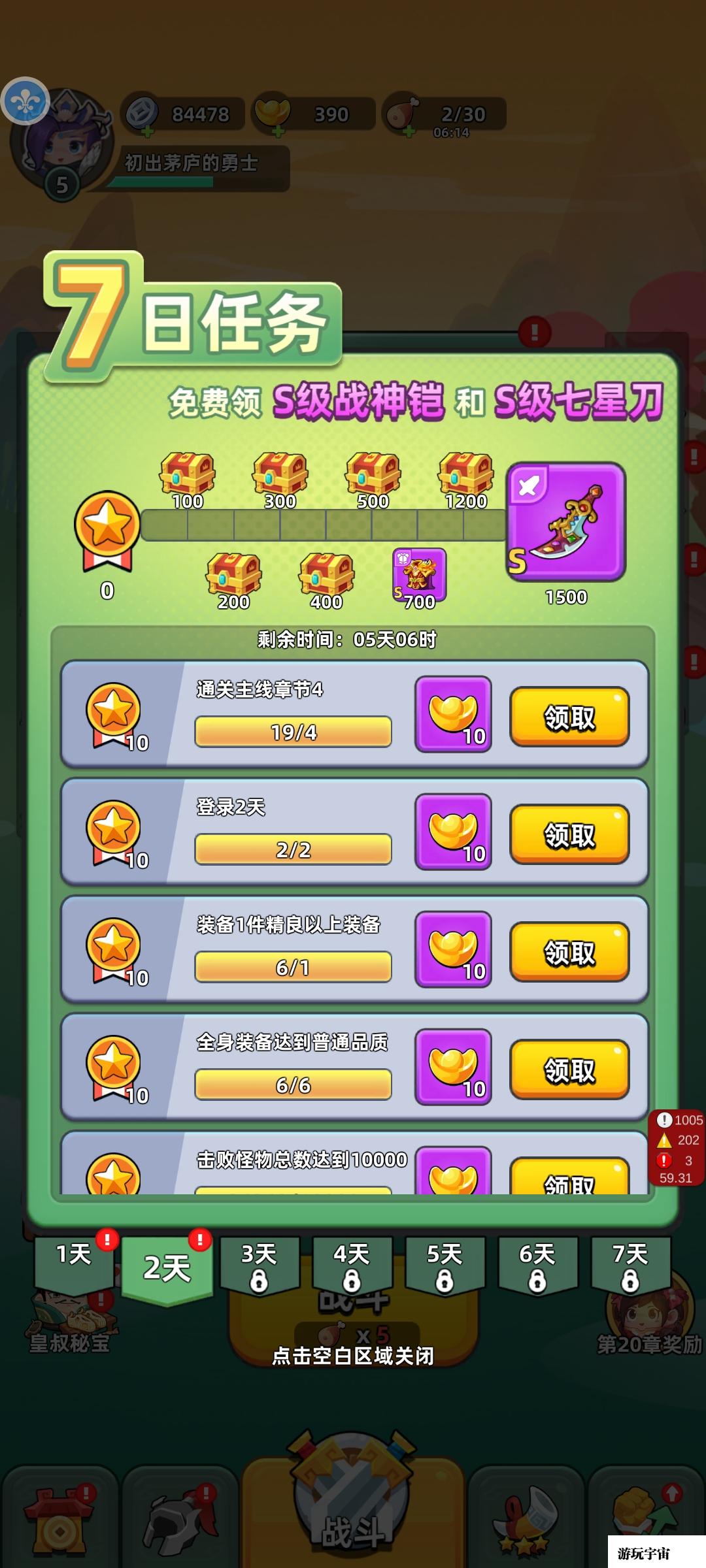Tap the locked 3天 tab
The height and width of the screenshot is (1568, 706).
point(260,1264)
